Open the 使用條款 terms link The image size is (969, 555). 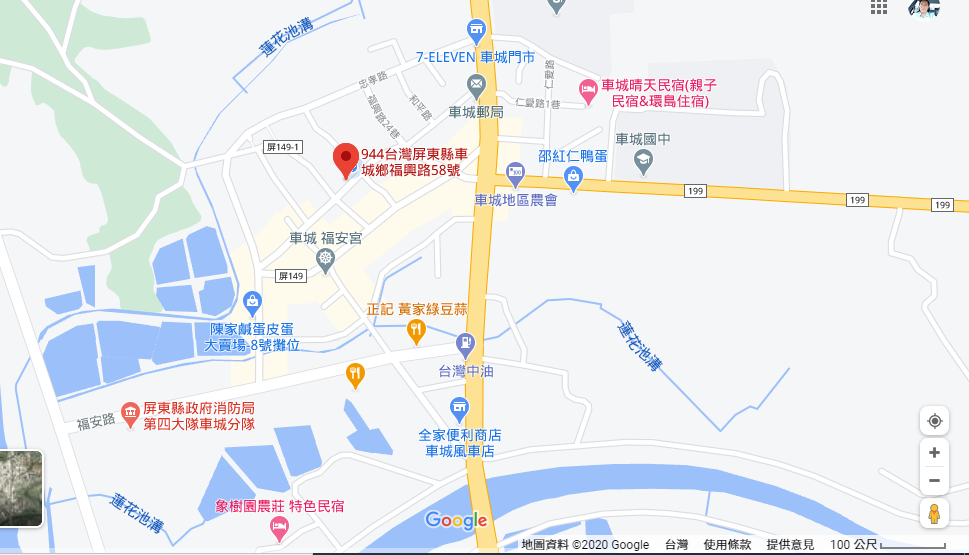727,545
